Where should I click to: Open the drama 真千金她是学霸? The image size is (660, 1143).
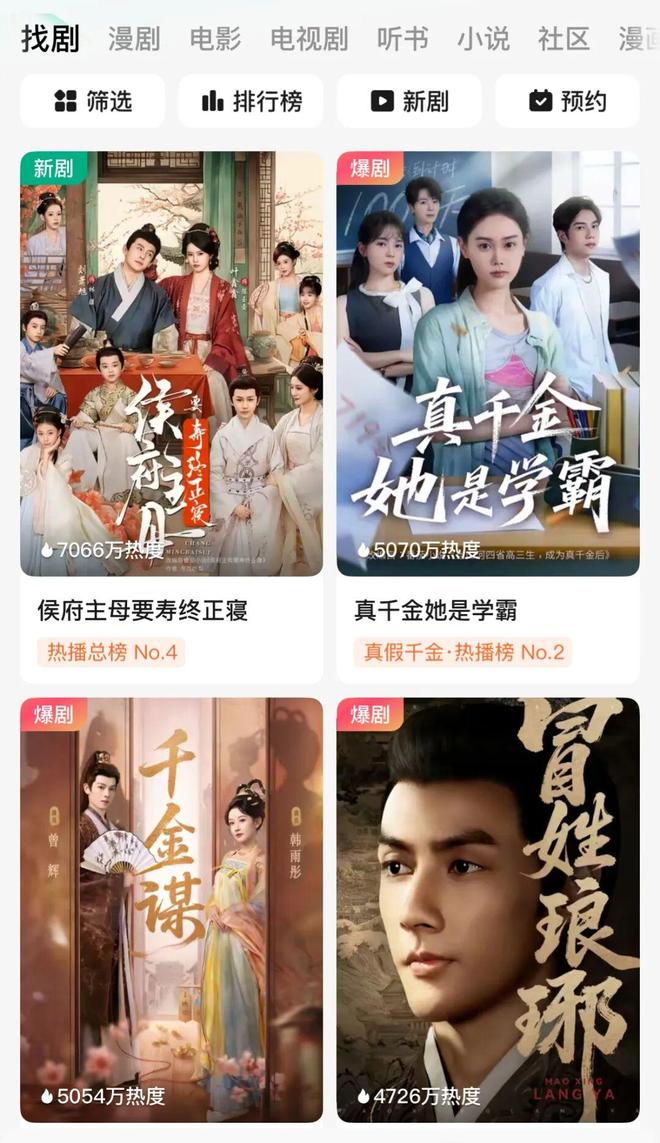pos(488,364)
